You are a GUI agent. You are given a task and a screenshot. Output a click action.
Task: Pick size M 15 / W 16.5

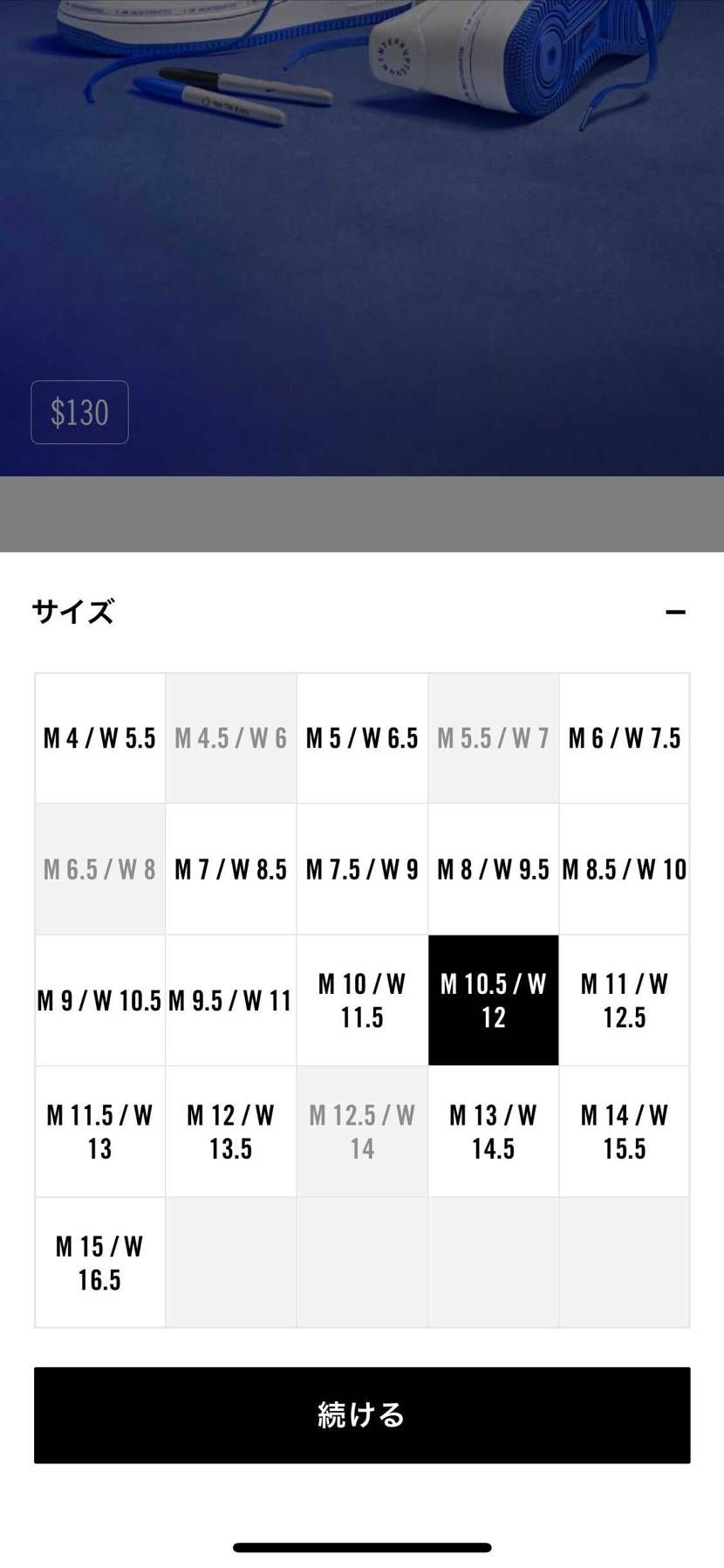(100, 1263)
